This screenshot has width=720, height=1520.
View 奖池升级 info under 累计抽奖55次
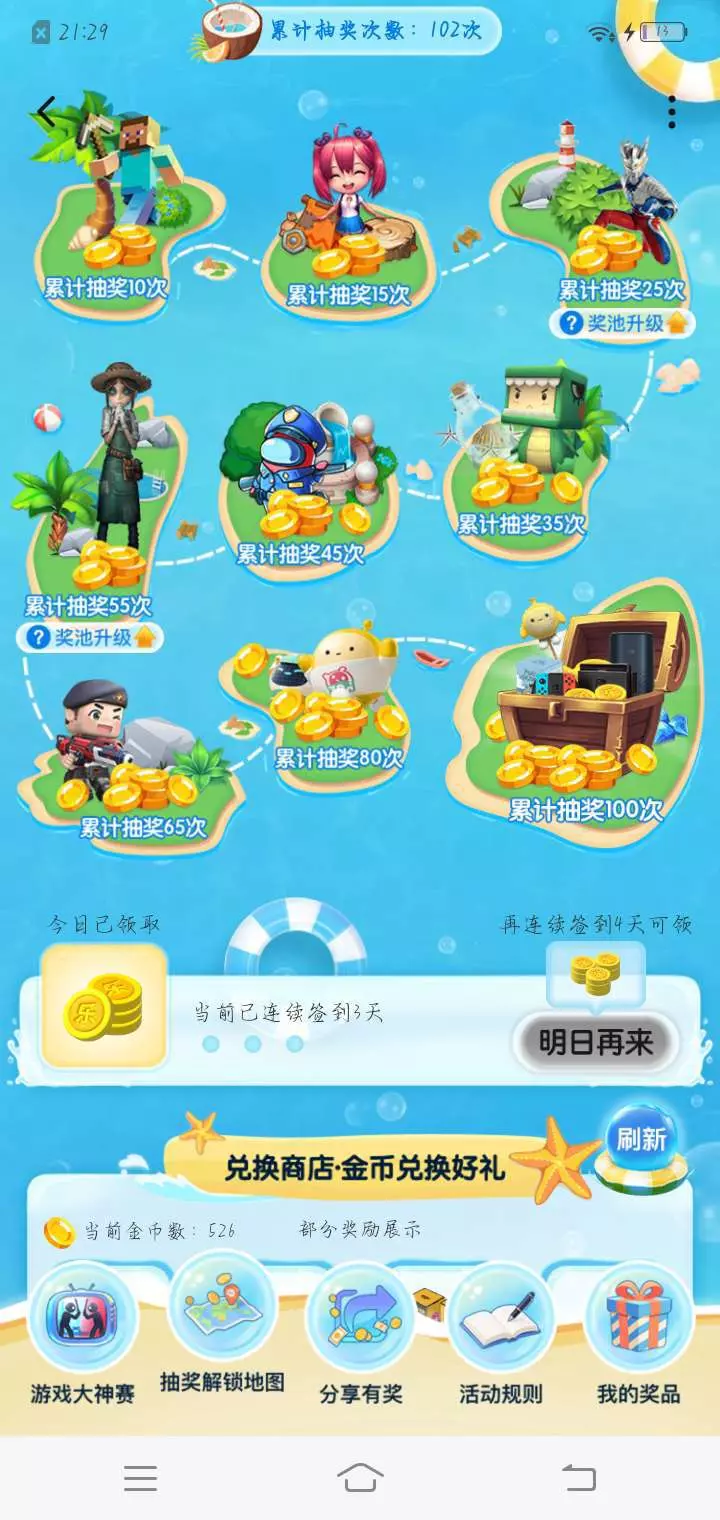pyautogui.click(x=90, y=637)
